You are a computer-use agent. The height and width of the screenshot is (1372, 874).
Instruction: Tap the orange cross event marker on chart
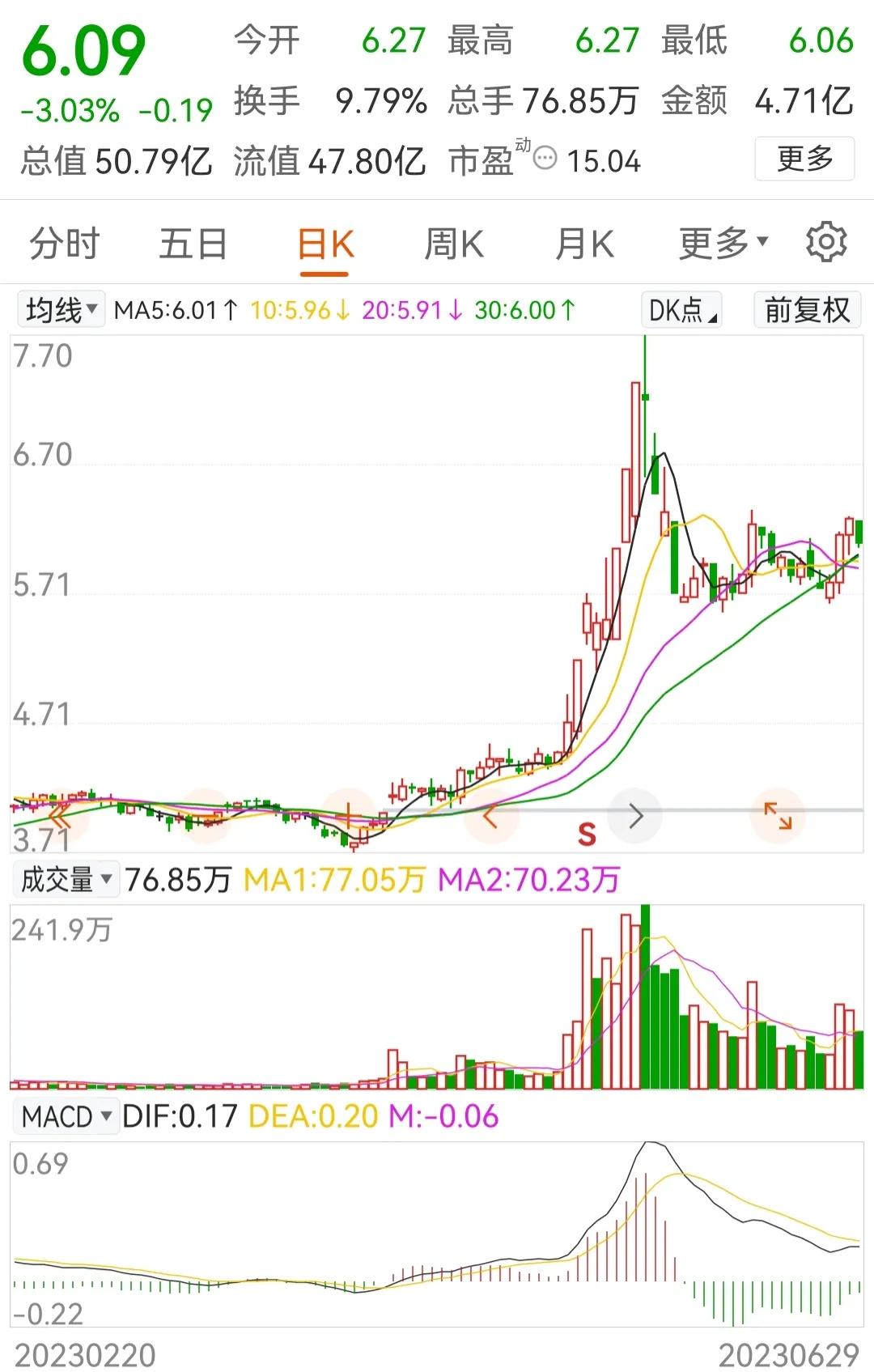(349, 813)
